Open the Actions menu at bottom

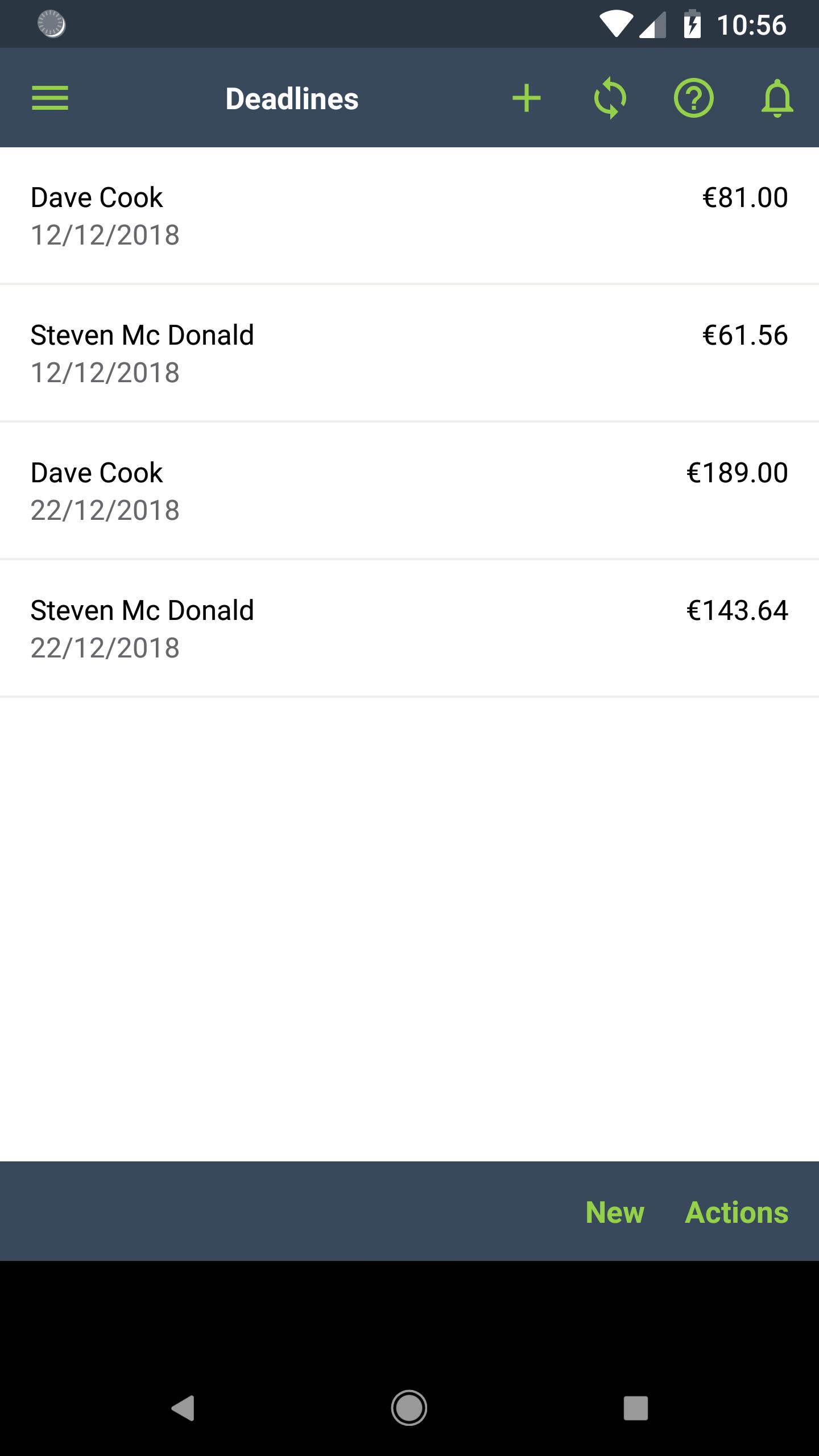coord(737,1212)
